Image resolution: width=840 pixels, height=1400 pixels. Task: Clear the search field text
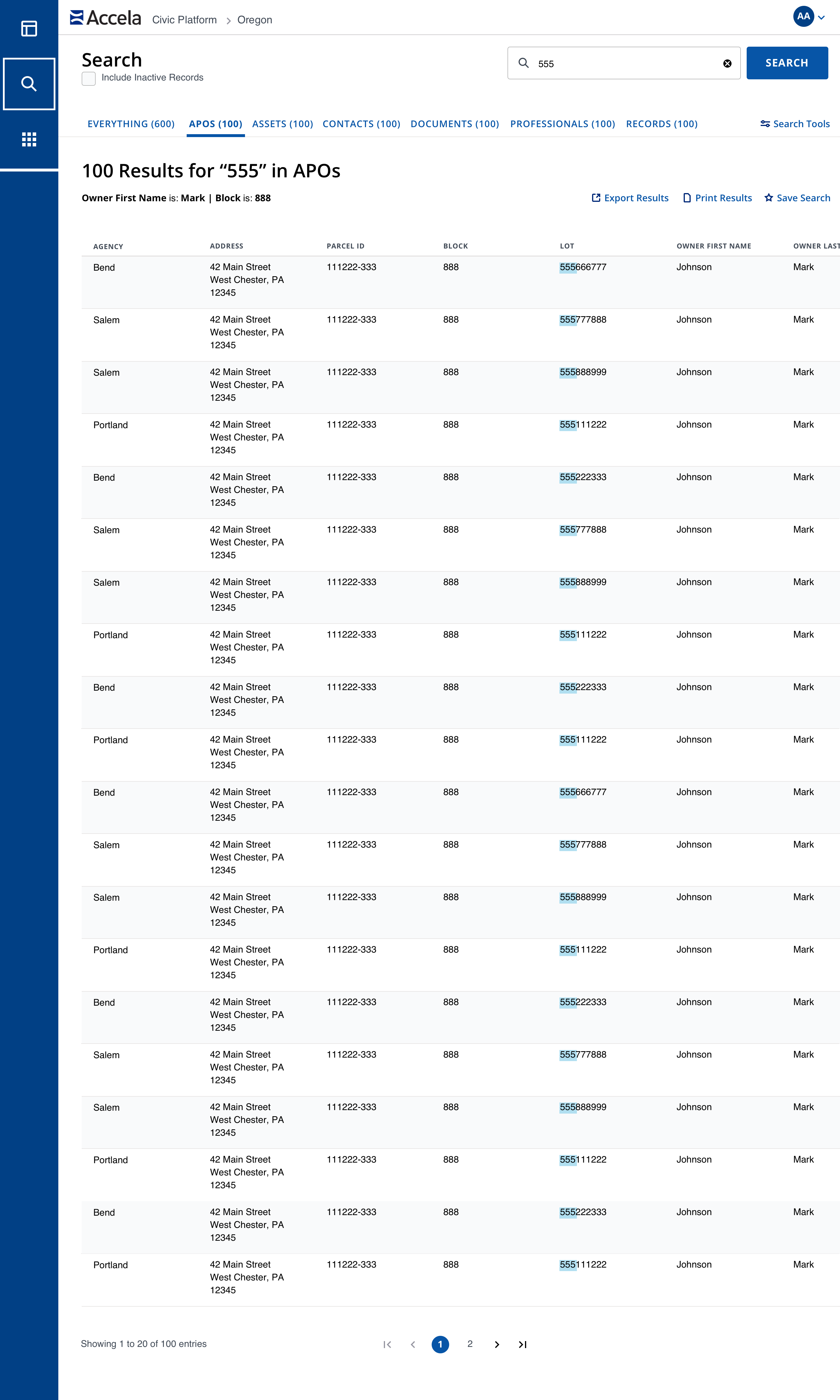pyautogui.click(x=727, y=63)
